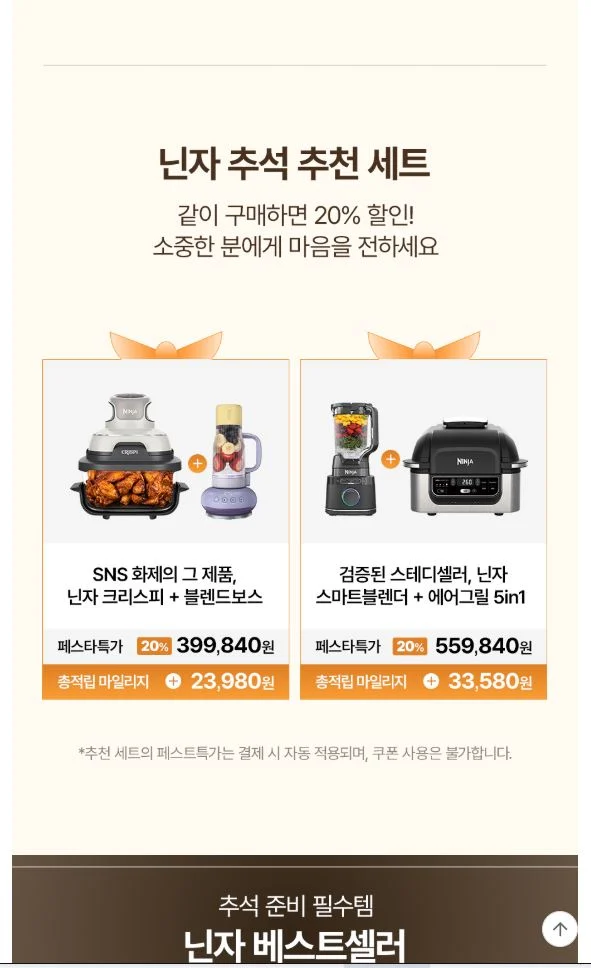
Task: Open the 스마트블렌더 + 에어그릴 5in1 set card
Action: [x=423, y=529]
